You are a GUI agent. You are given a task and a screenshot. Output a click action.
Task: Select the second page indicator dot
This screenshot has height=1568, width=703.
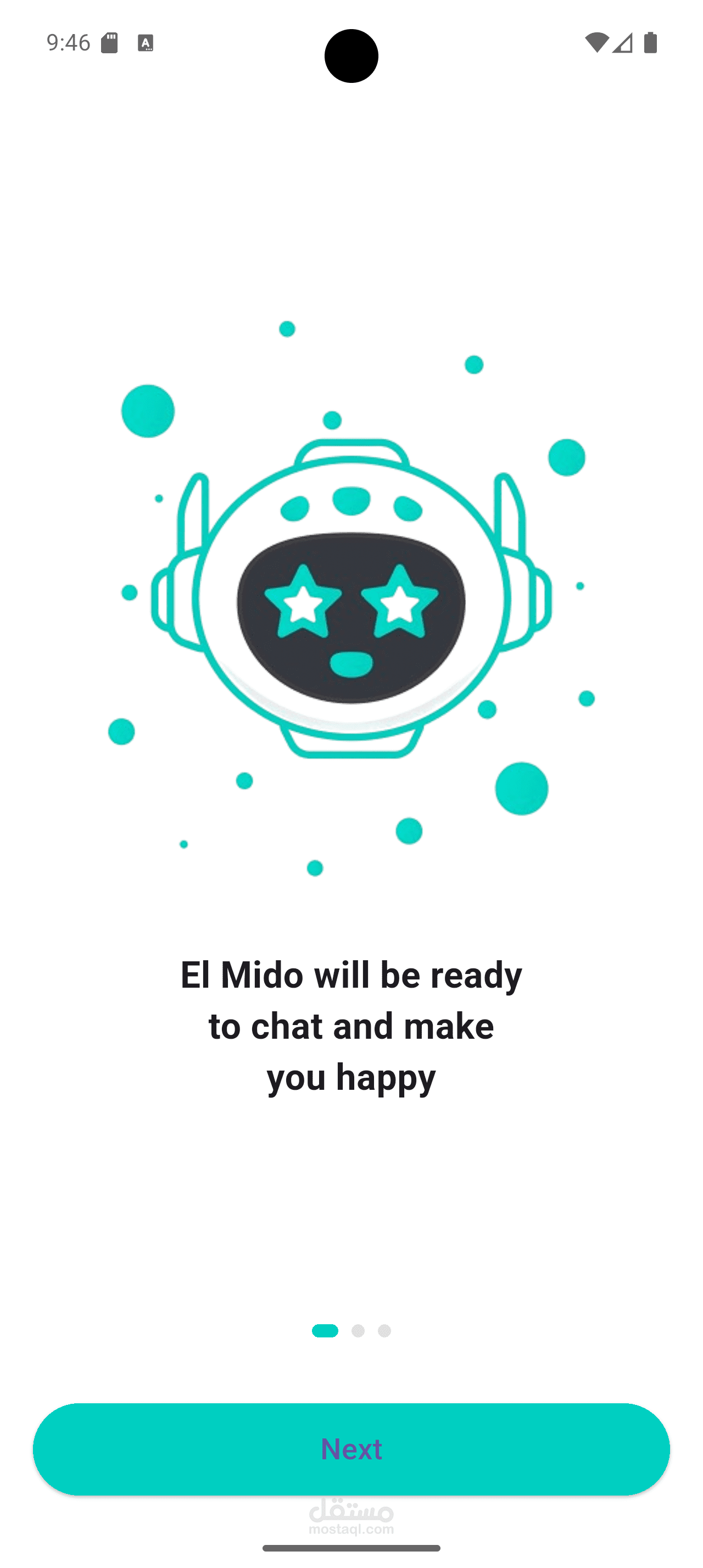pos(358,1331)
